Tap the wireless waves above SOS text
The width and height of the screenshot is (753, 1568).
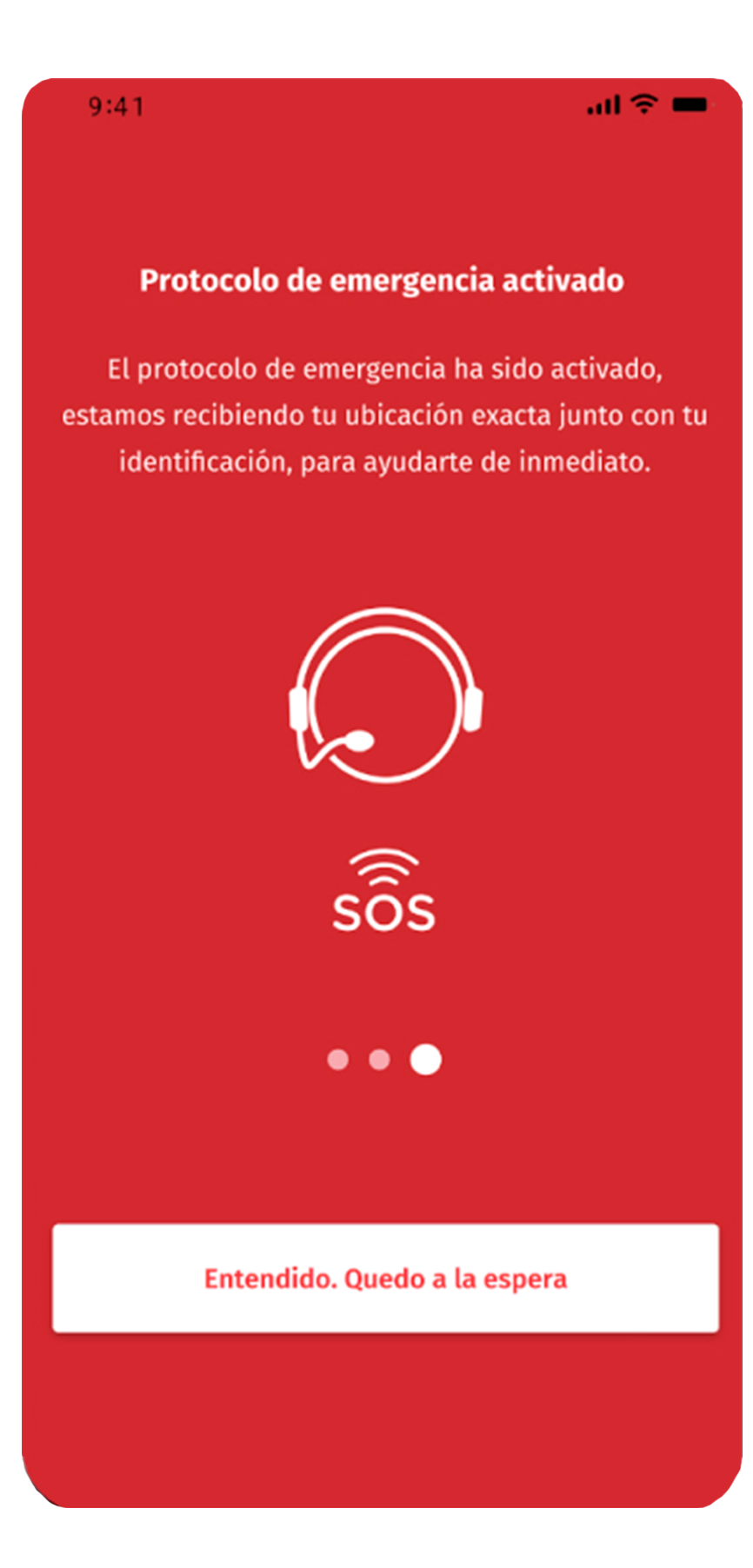383,865
